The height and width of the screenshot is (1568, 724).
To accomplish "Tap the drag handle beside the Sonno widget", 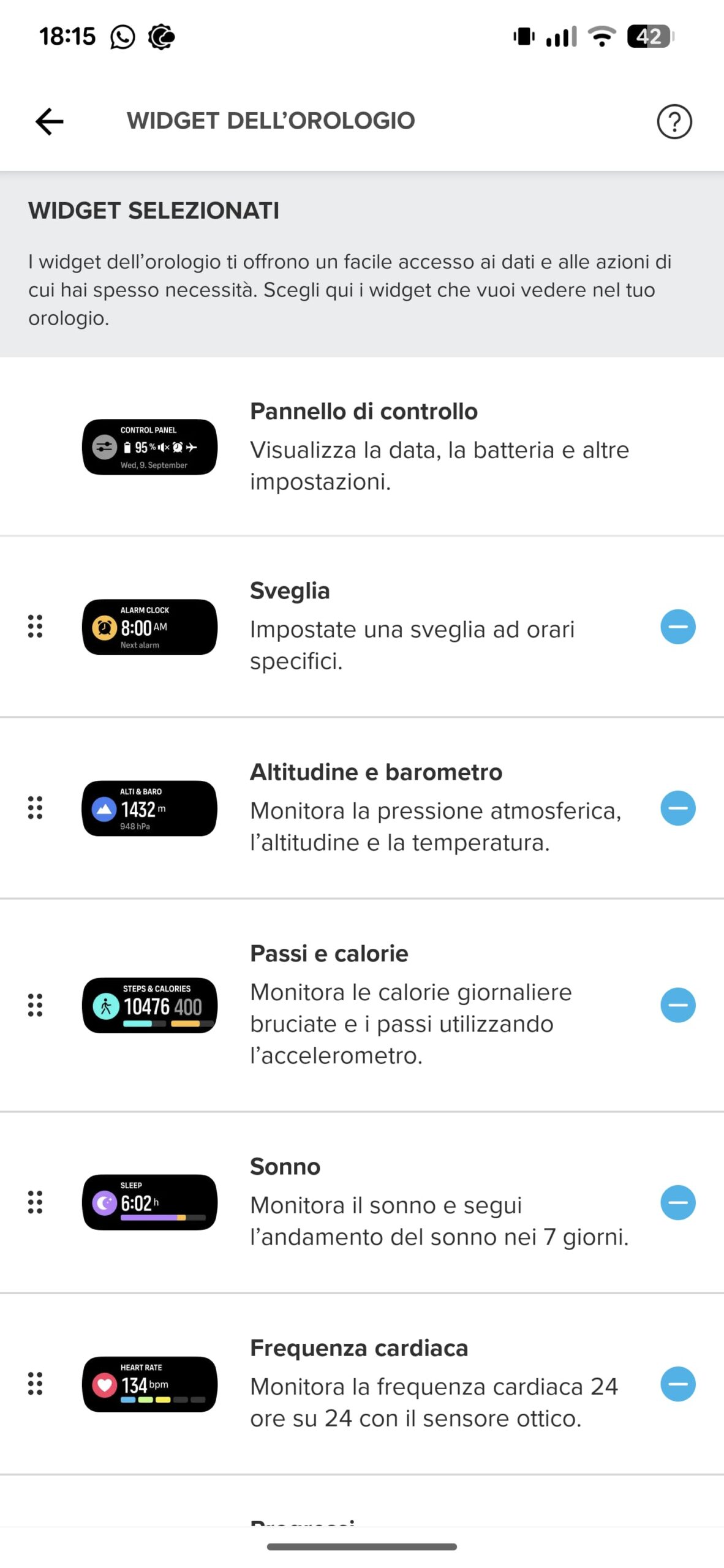I will coord(35,1202).
